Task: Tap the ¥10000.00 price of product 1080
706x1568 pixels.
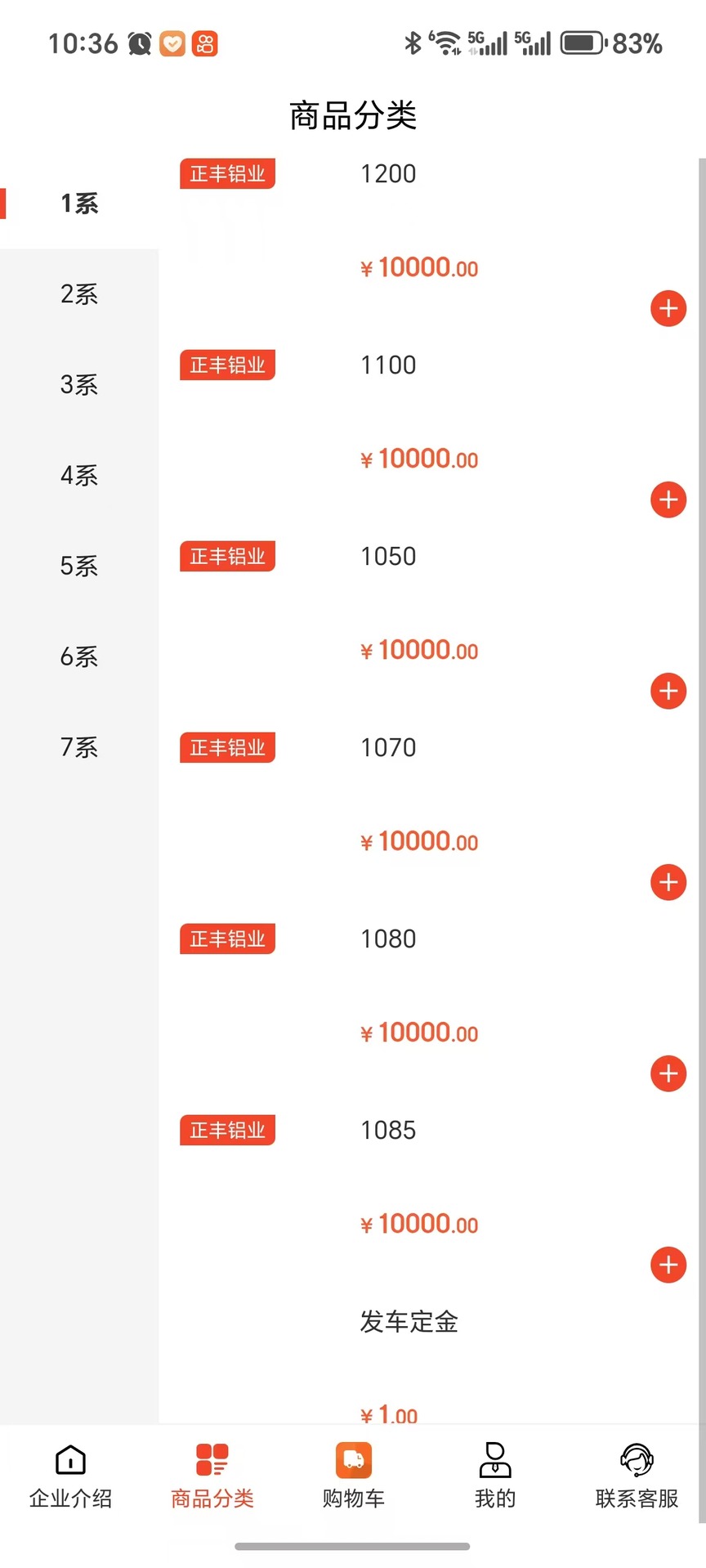Action: tap(419, 1033)
